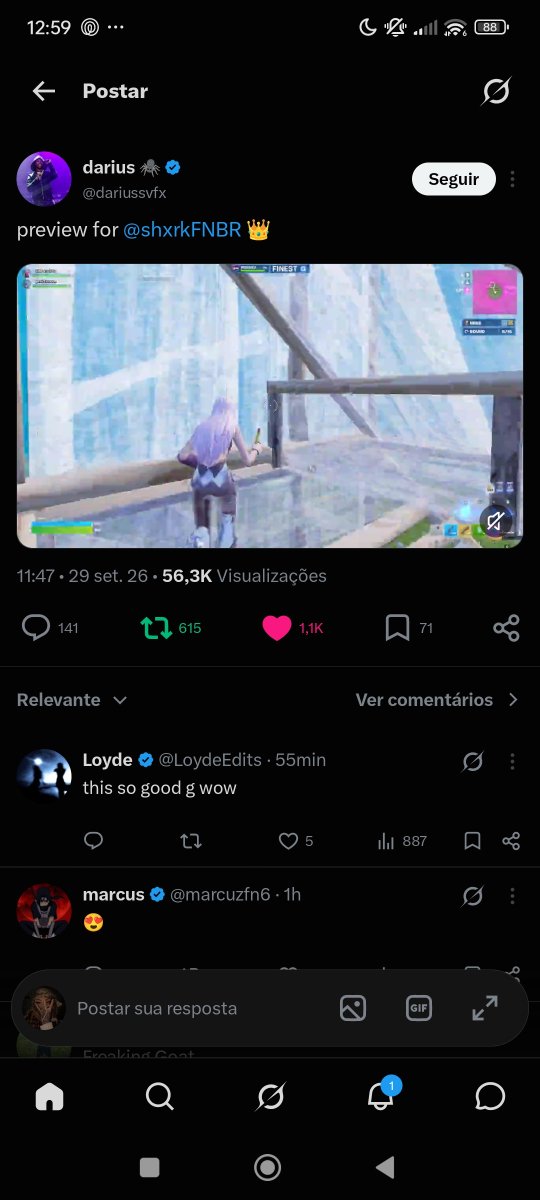The height and width of the screenshot is (1200, 540).
Task: Open overflow menu on marcus's reply
Action: click(x=513, y=896)
